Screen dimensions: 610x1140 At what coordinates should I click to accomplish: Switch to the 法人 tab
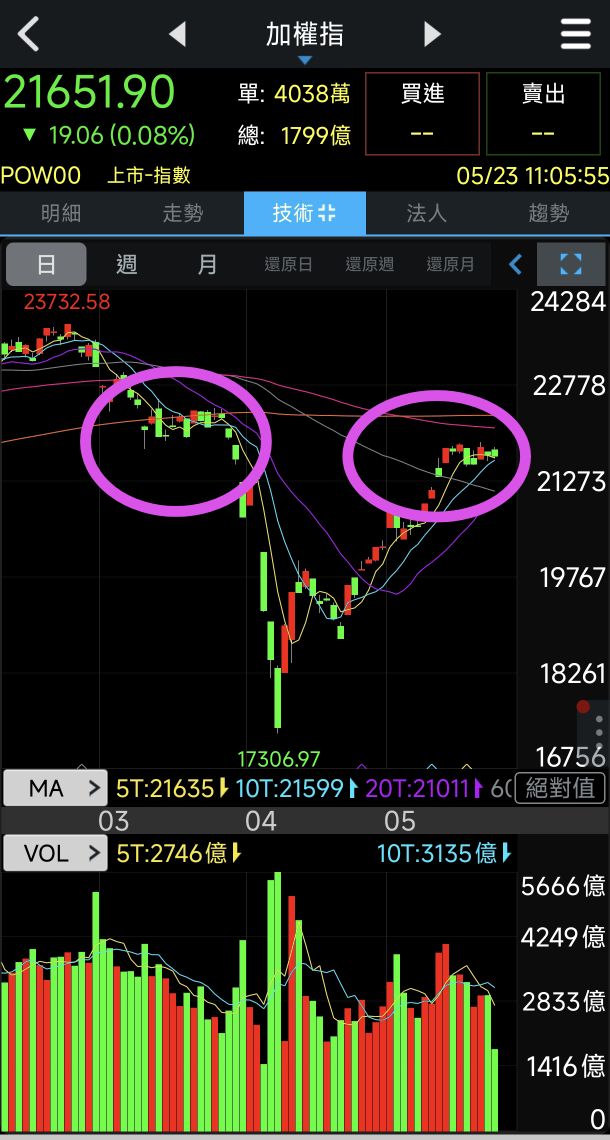point(426,213)
